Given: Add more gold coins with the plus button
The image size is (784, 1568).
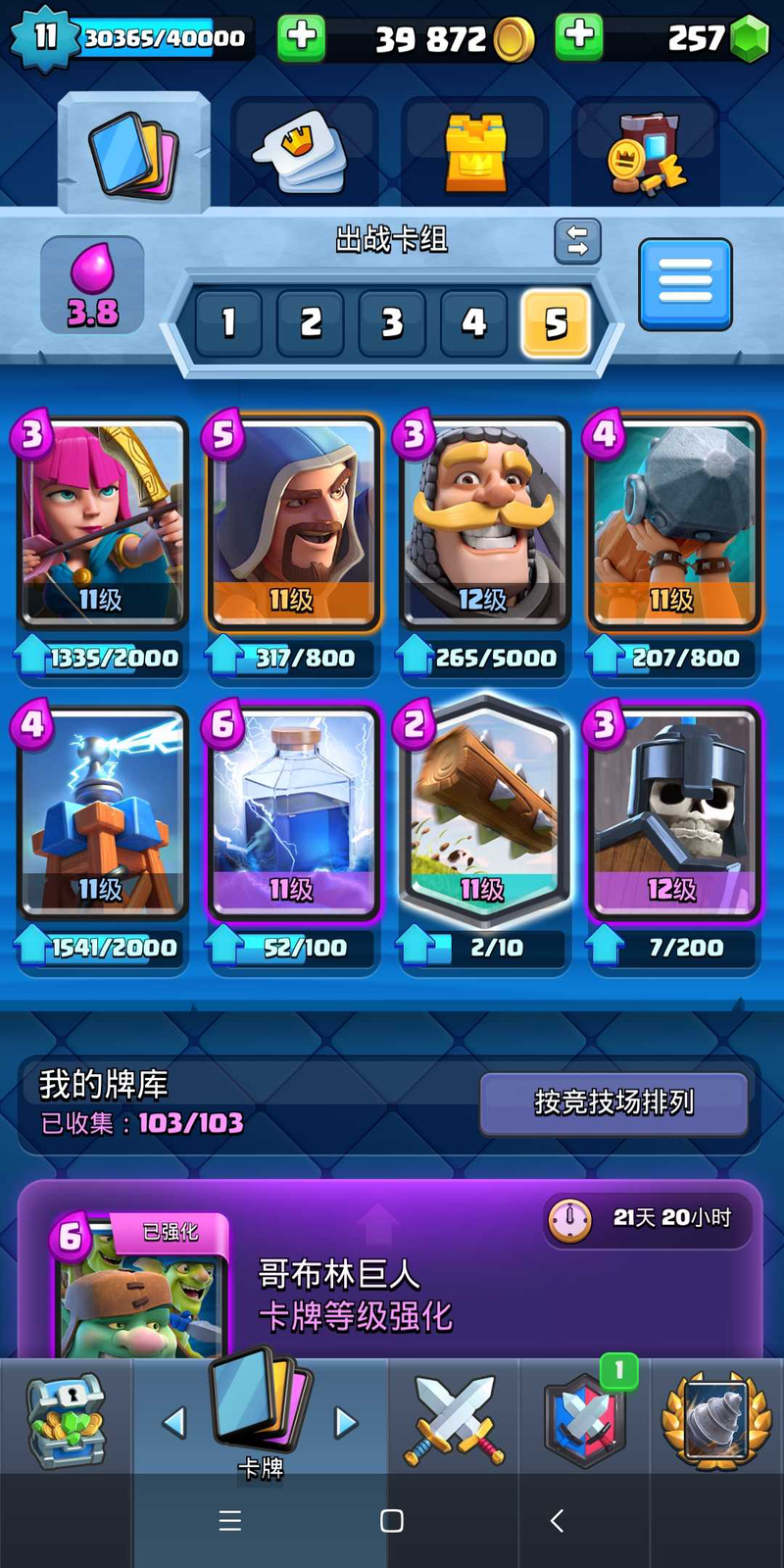Looking at the screenshot, I should pos(301,38).
